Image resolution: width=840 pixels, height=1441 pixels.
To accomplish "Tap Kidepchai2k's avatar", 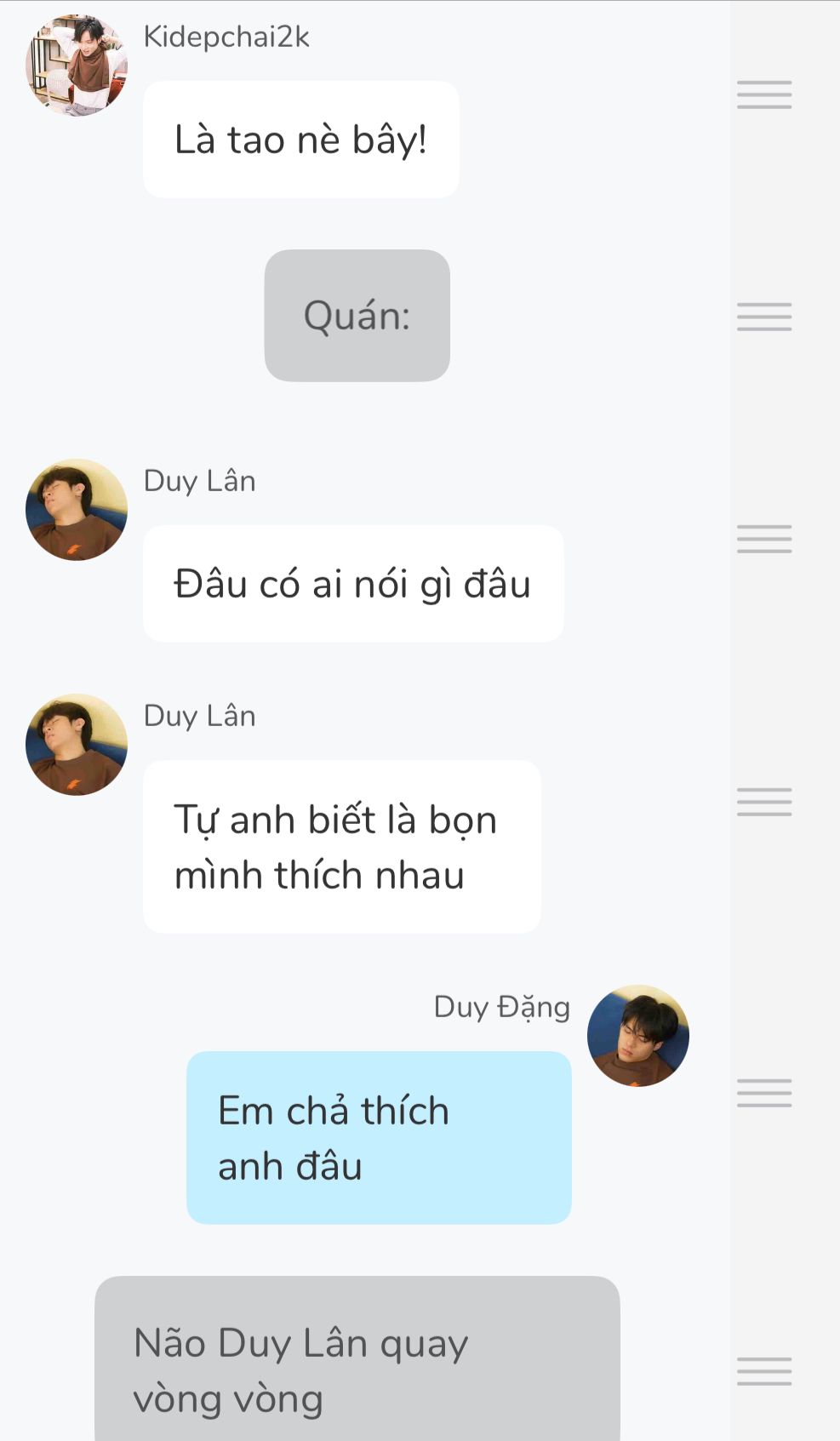I will [x=77, y=66].
